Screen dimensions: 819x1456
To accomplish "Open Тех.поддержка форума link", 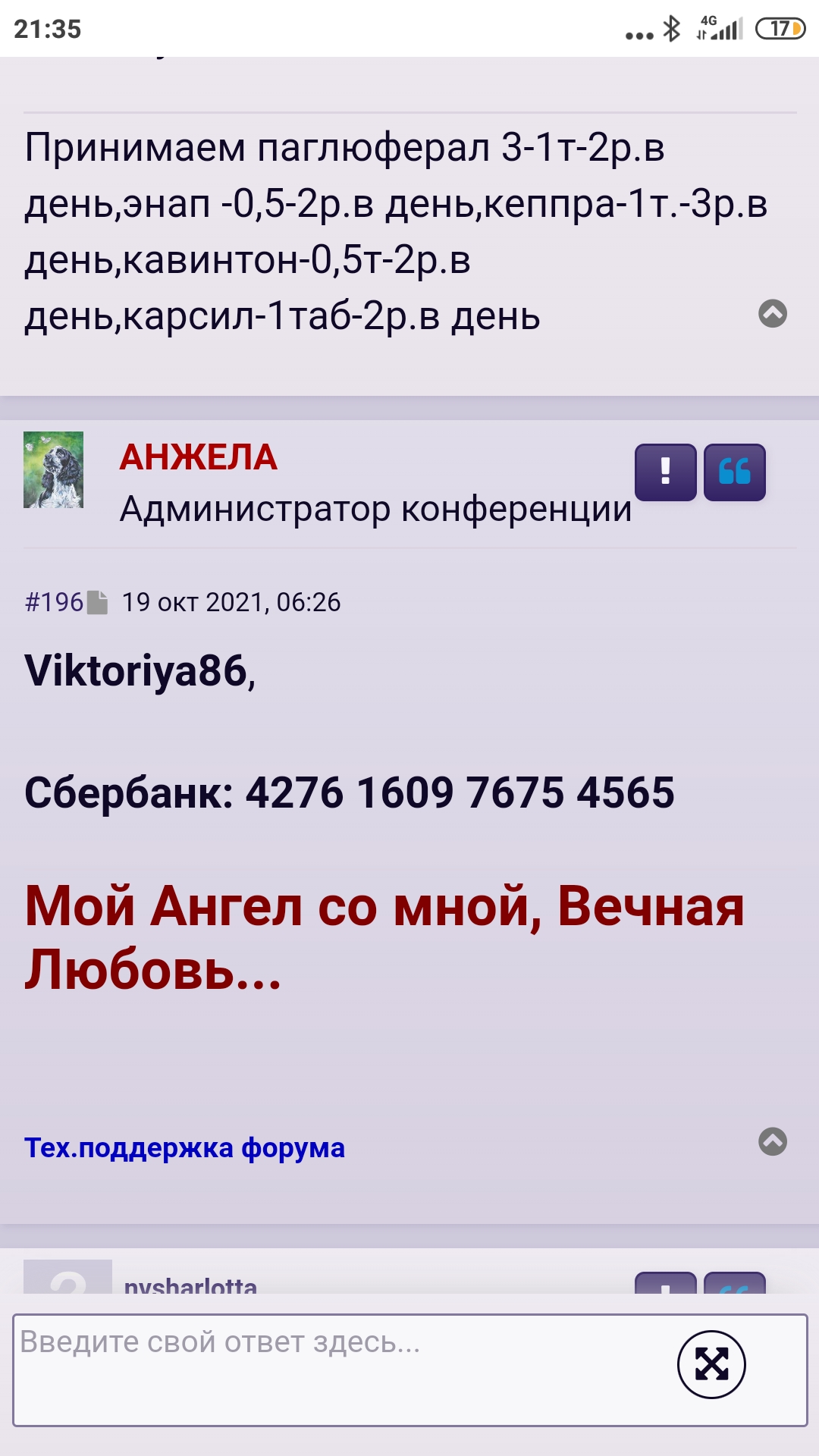I will pos(184,1148).
